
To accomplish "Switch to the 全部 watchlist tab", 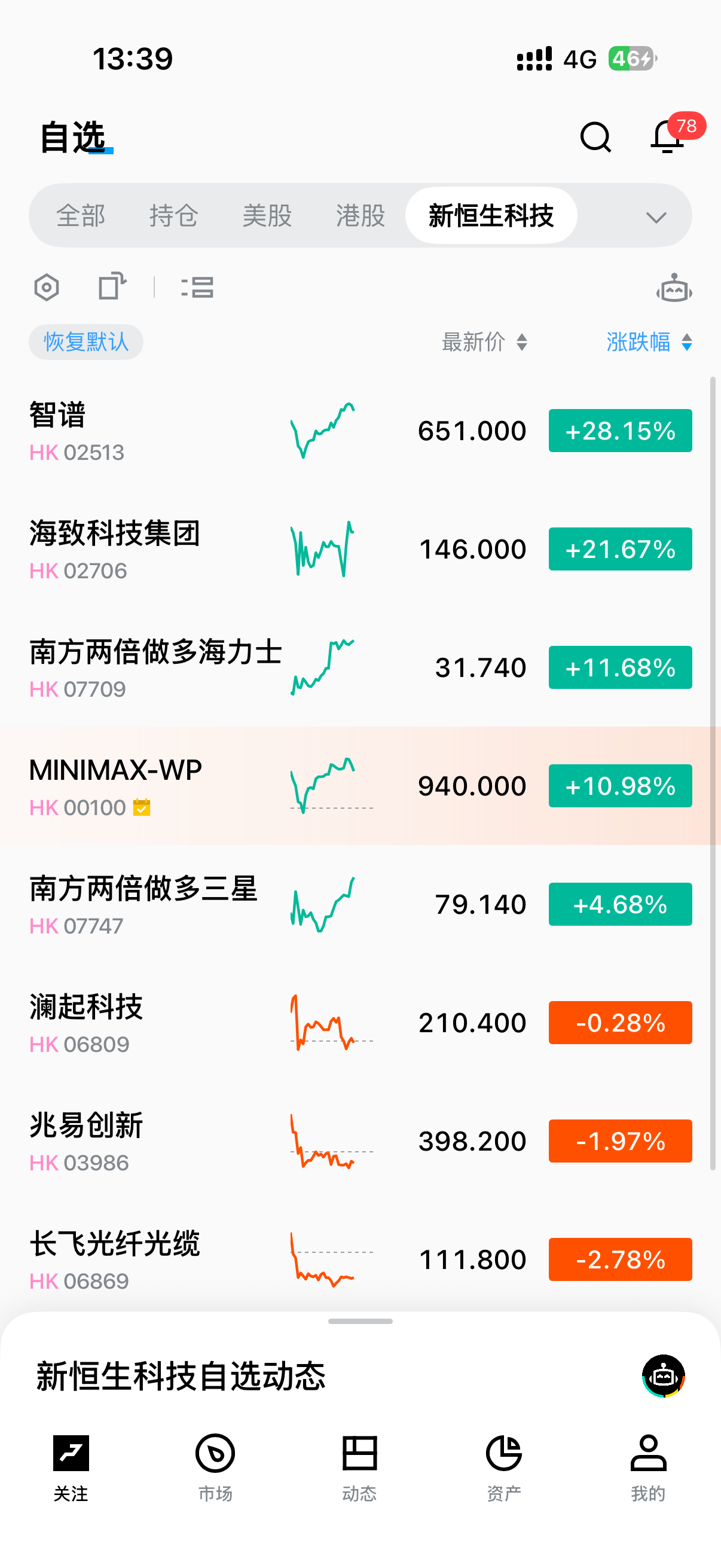I will point(81,215).
